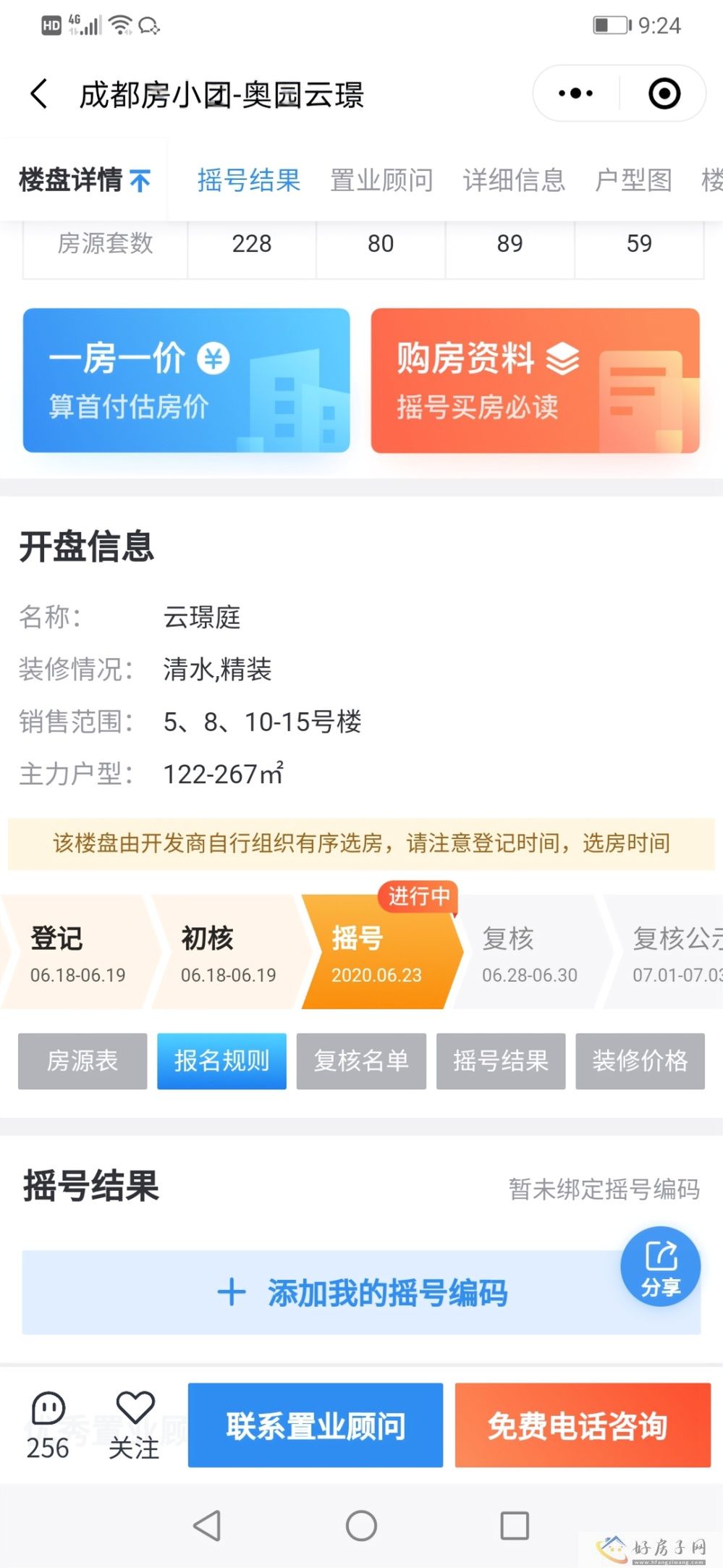The width and height of the screenshot is (723, 1568).
Task: Switch to the 置业顾问 tab
Action: tap(381, 180)
